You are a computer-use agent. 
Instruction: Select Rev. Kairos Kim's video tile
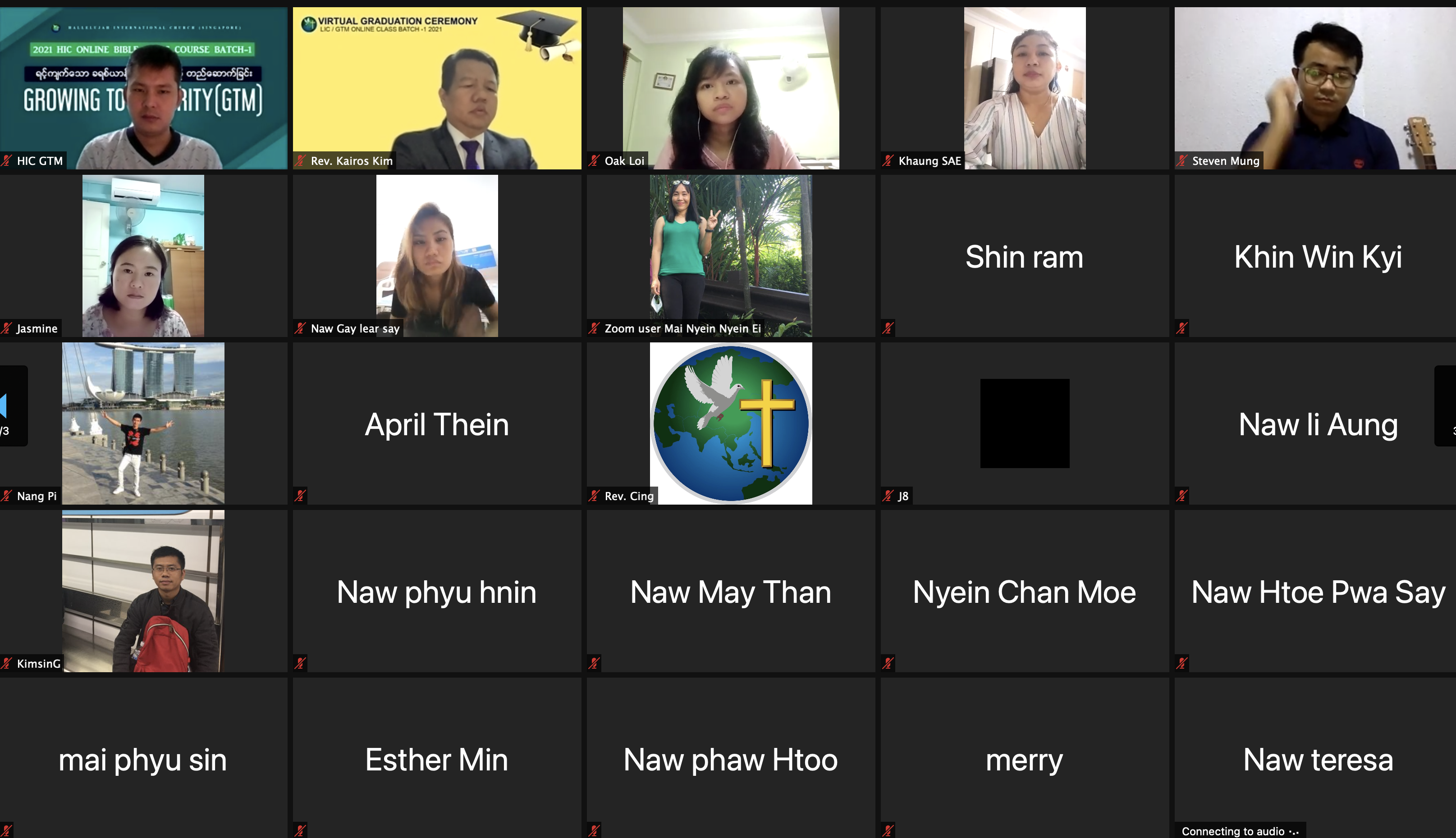436,88
